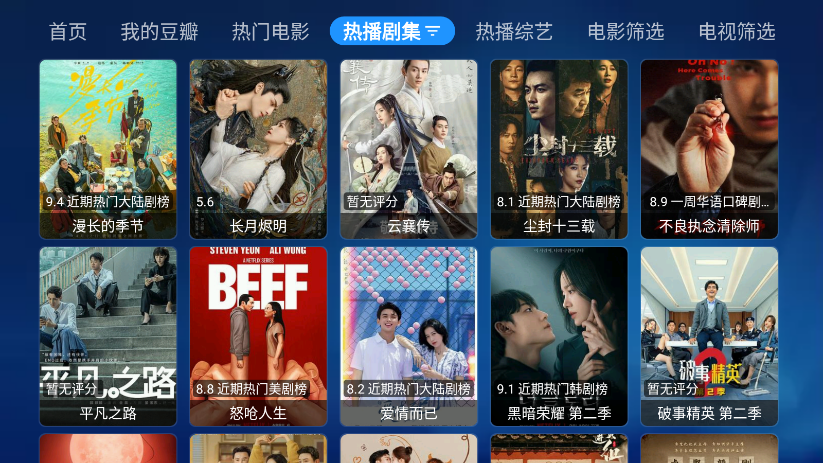The image size is (823, 463).
Task: View the 爱情而已 drama
Action: click(409, 335)
